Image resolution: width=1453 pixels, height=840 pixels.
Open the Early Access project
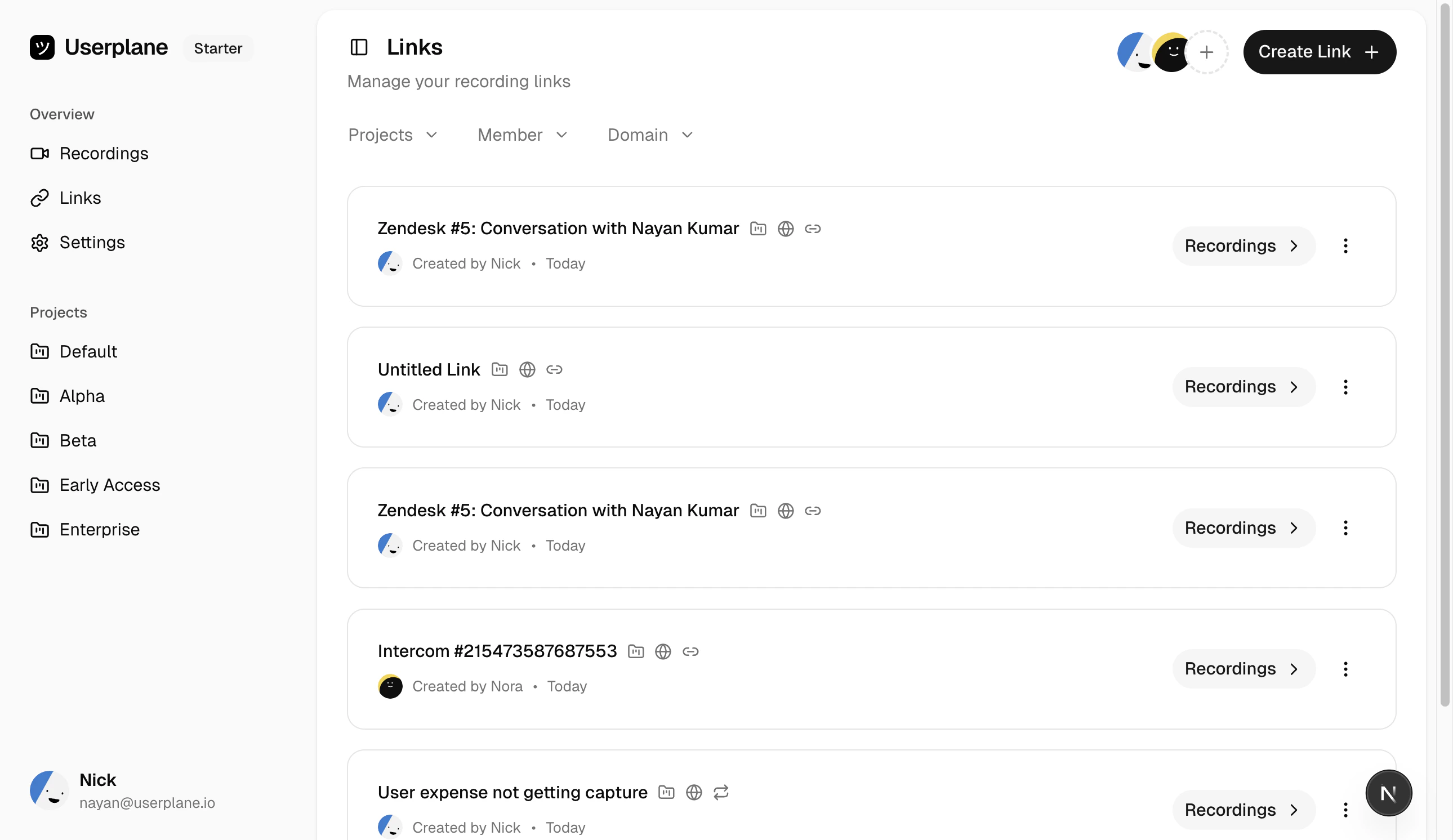coord(110,485)
